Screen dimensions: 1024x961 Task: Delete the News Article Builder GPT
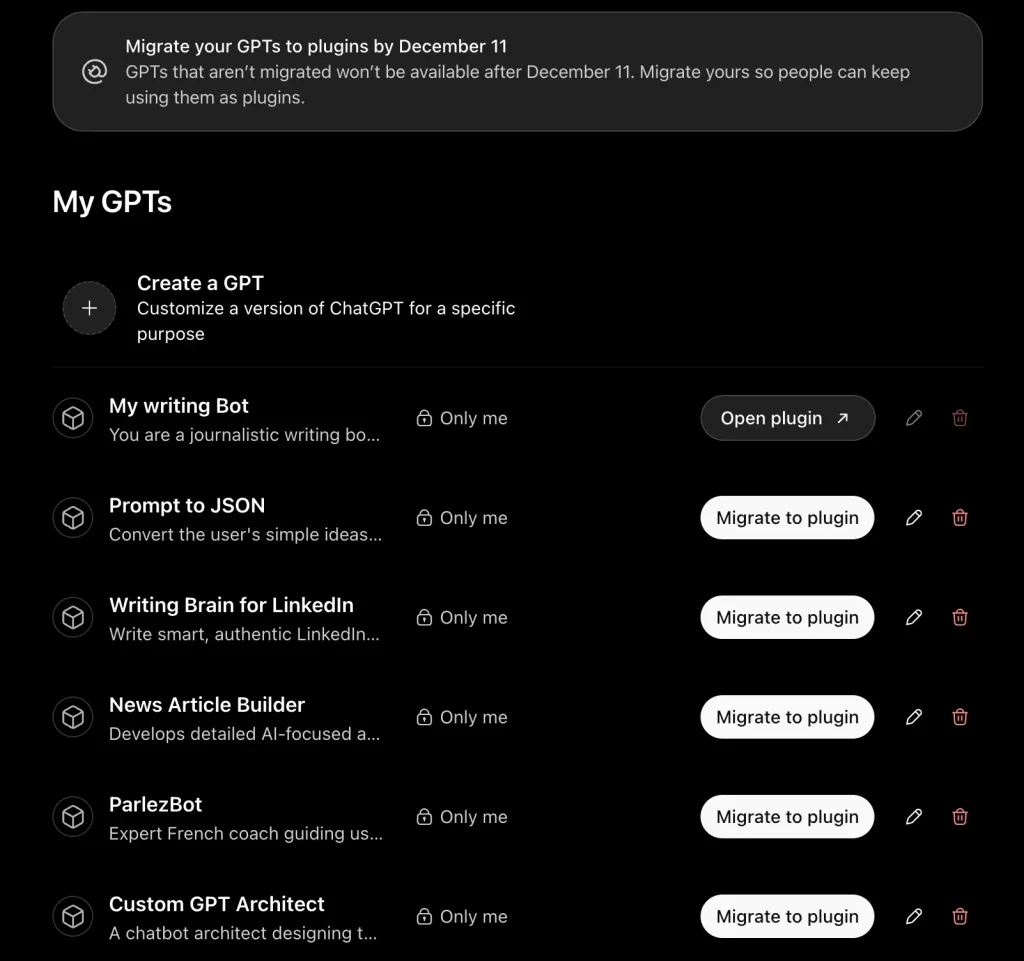pos(960,717)
